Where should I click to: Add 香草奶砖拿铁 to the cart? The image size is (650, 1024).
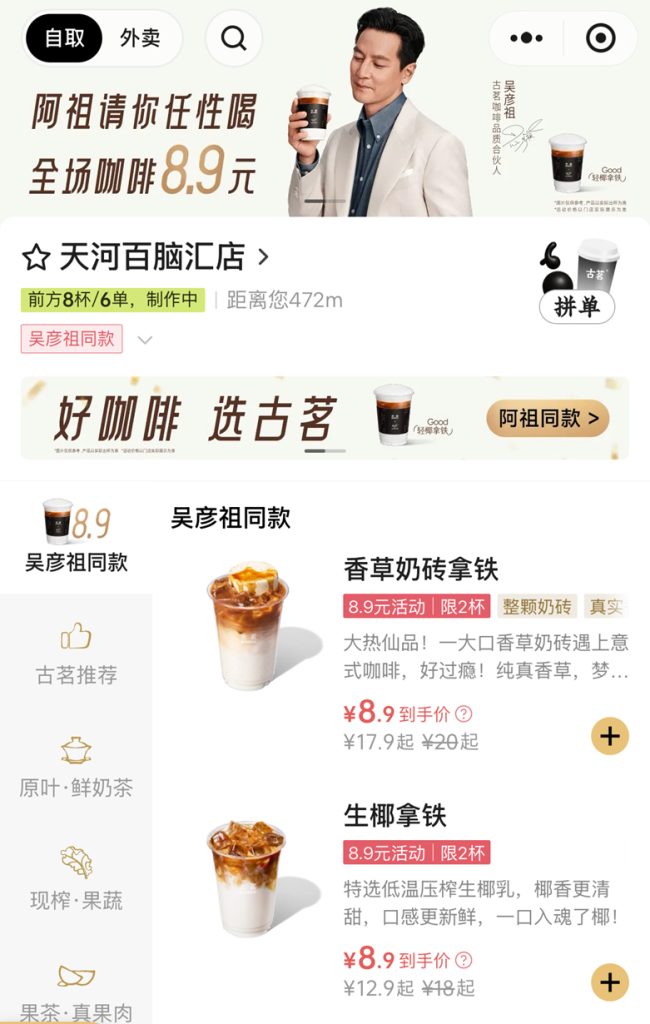pos(609,737)
